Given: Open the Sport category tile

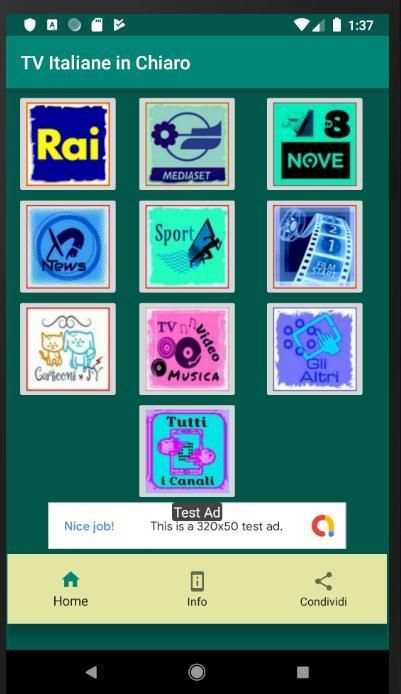Looking at the screenshot, I should coord(187,247).
